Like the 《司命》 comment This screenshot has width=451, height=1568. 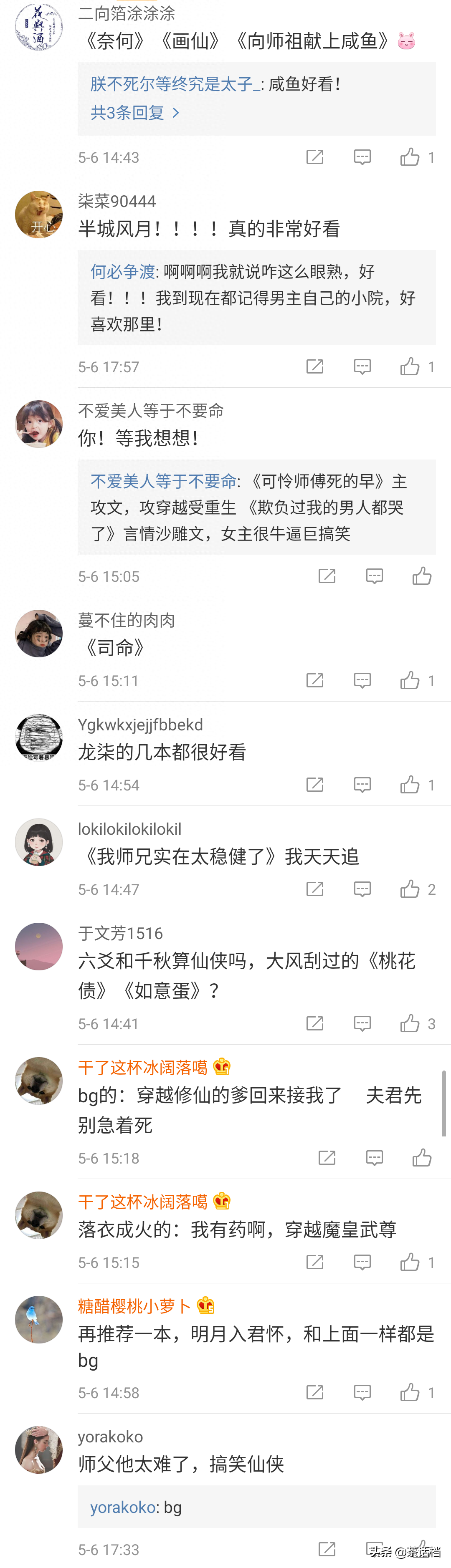(410, 681)
